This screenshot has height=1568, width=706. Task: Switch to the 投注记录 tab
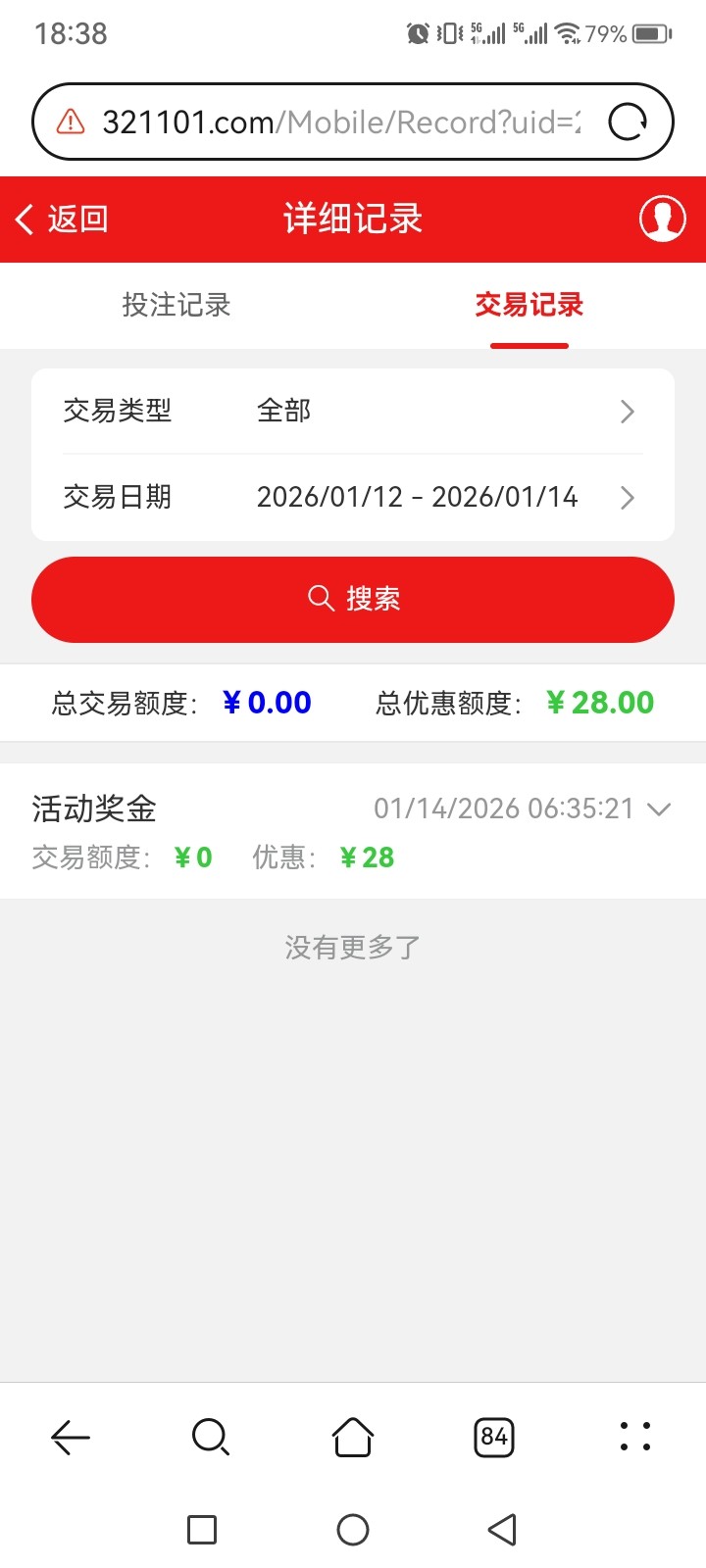pos(176,305)
